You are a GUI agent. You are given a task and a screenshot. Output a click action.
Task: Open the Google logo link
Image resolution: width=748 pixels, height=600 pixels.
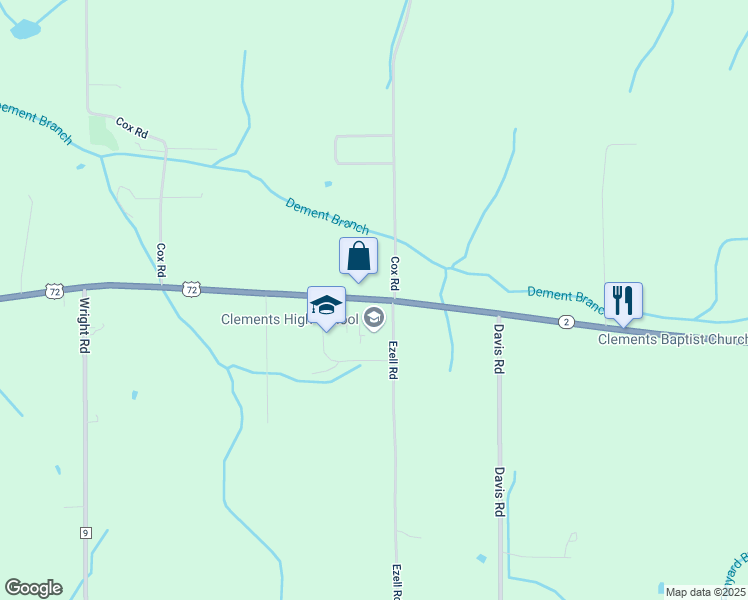click(34, 588)
